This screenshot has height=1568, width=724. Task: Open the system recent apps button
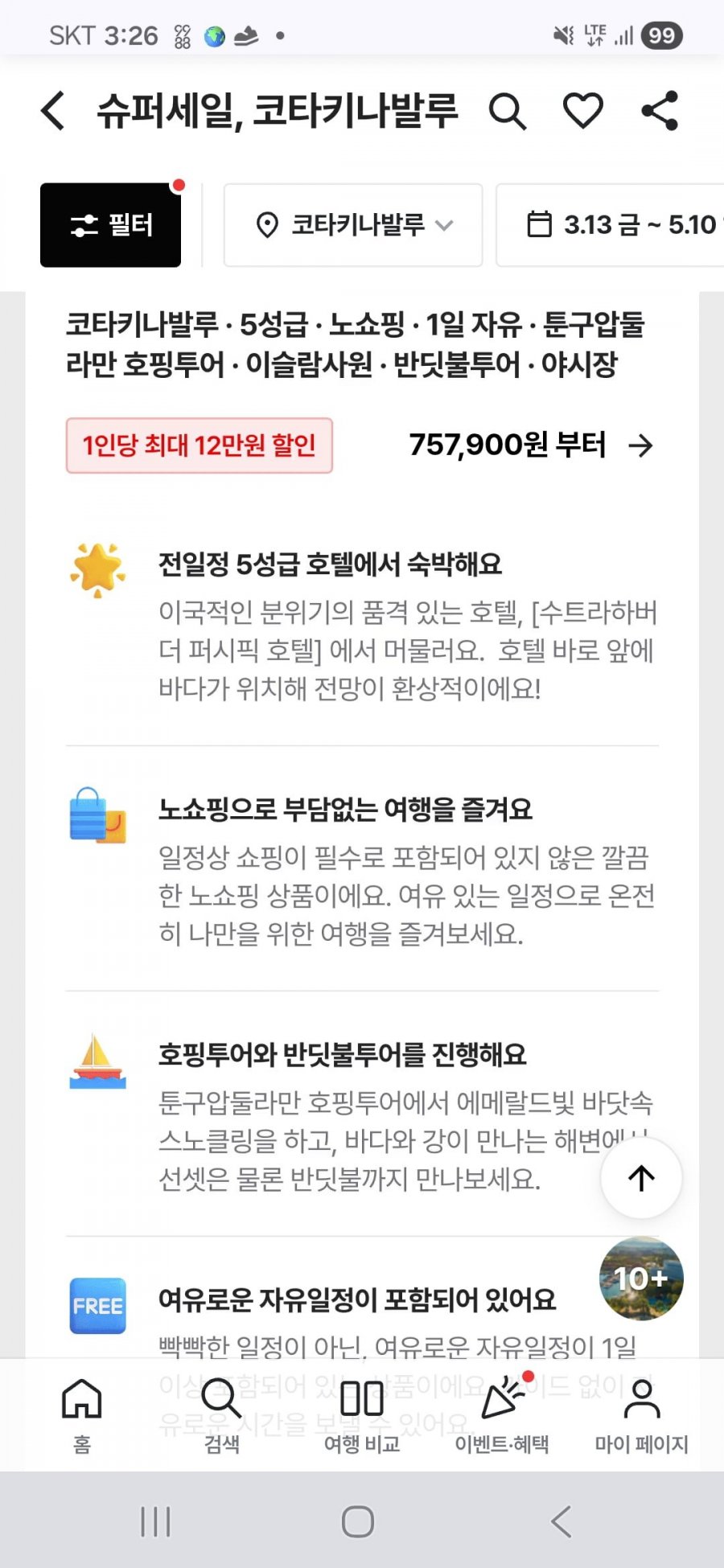coord(155,1521)
